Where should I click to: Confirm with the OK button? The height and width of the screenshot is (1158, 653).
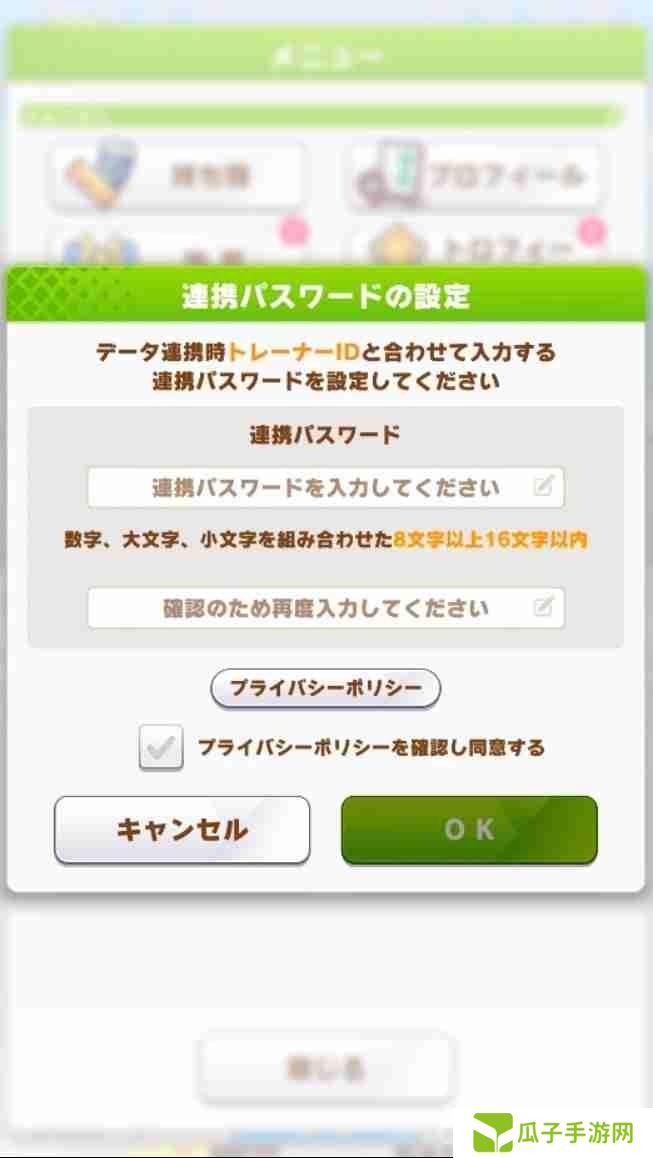pos(469,829)
